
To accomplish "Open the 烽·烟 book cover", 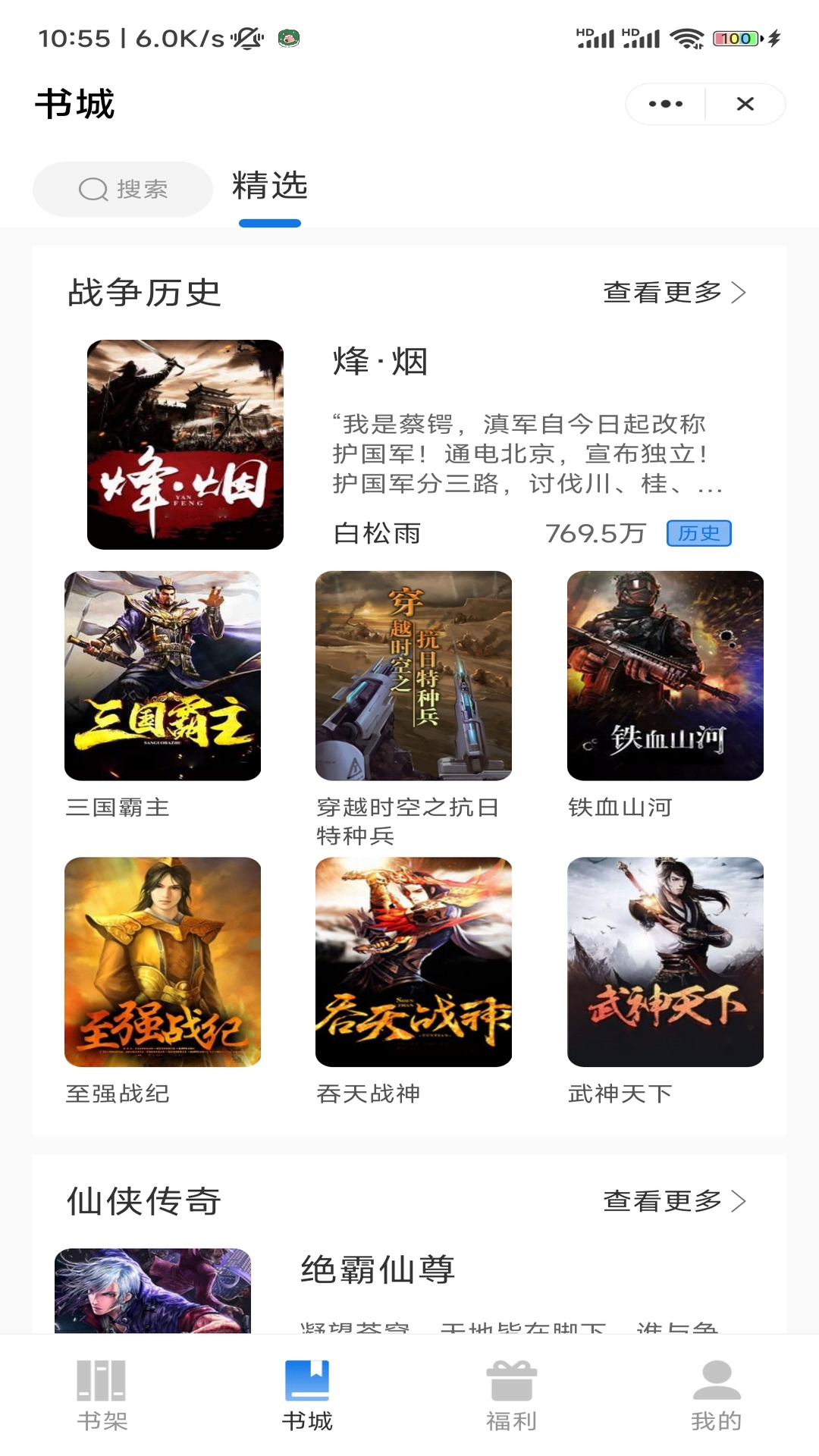I will point(184,444).
